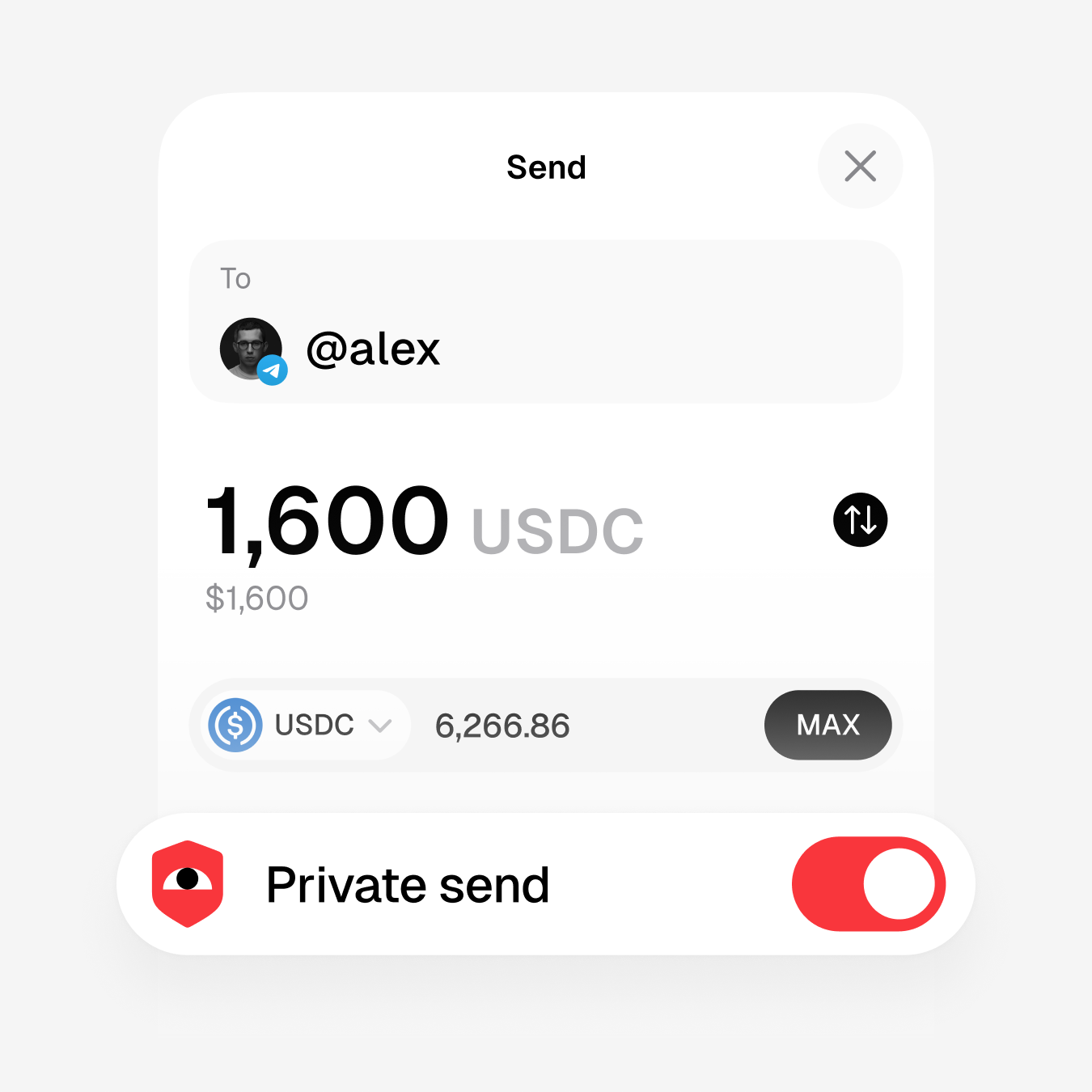Swap between USDC and dollar amount
This screenshot has height=1092, width=1092.
(860, 520)
